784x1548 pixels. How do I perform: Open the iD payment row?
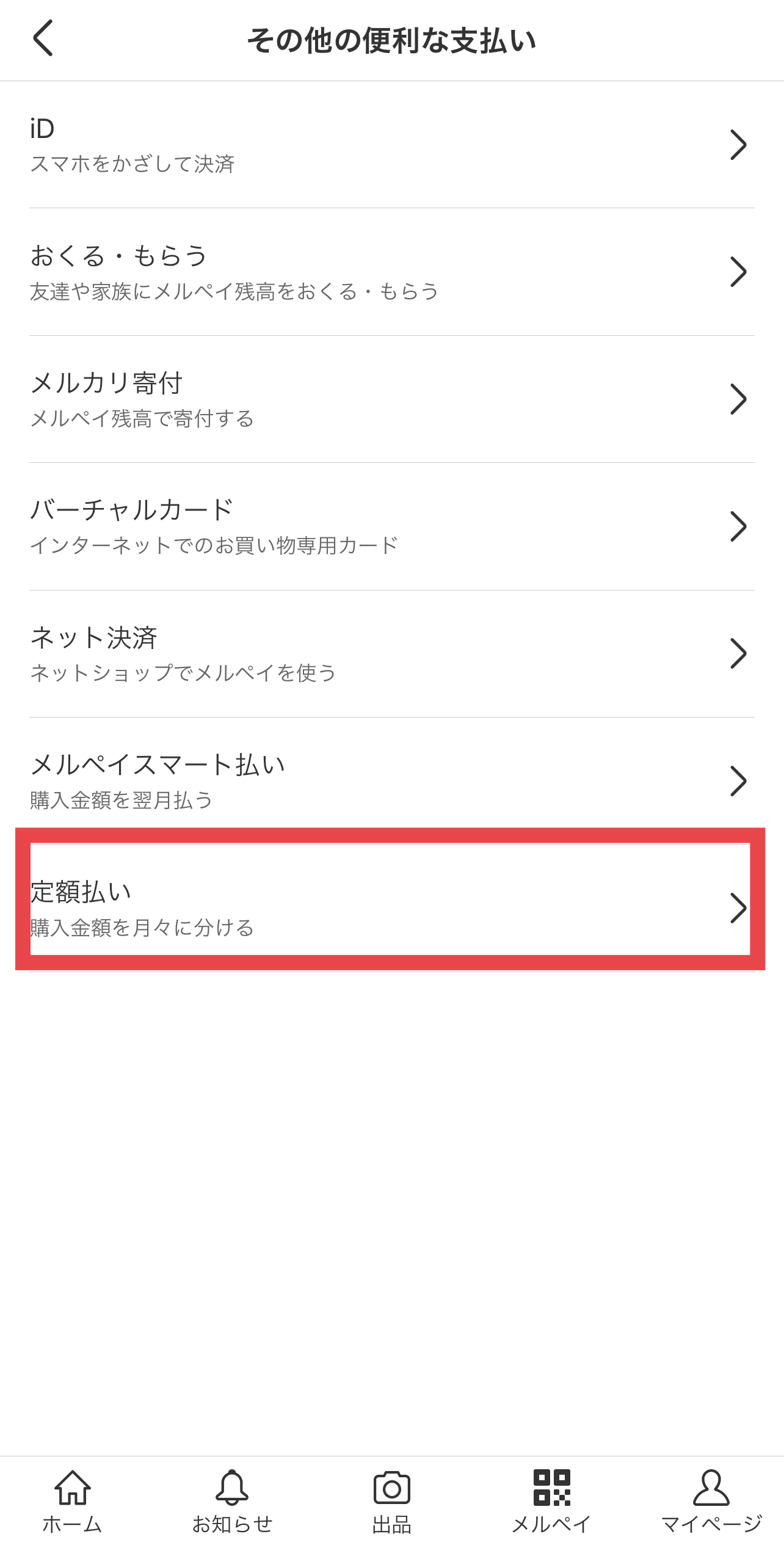(x=391, y=145)
